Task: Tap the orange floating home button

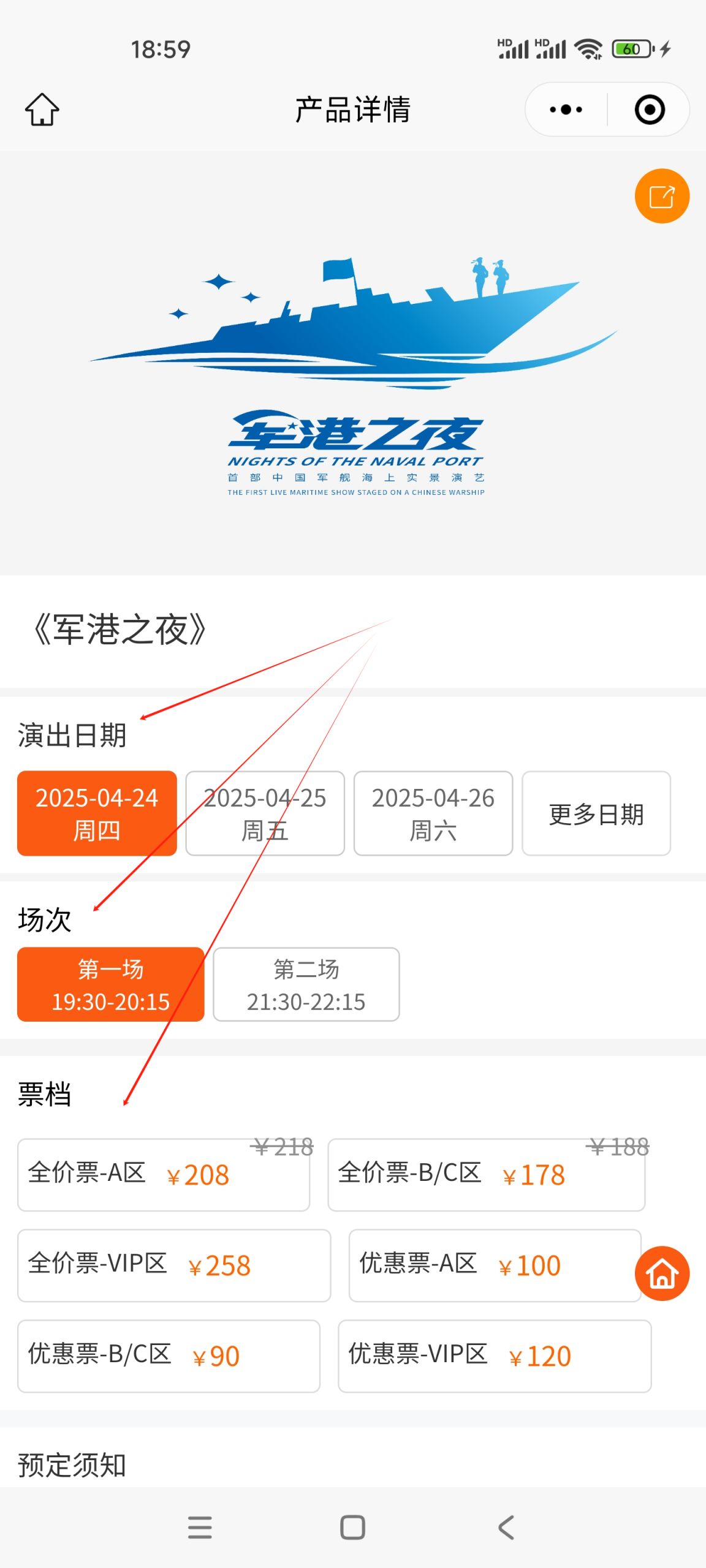Action: pyautogui.click(x=662, y=1274)
